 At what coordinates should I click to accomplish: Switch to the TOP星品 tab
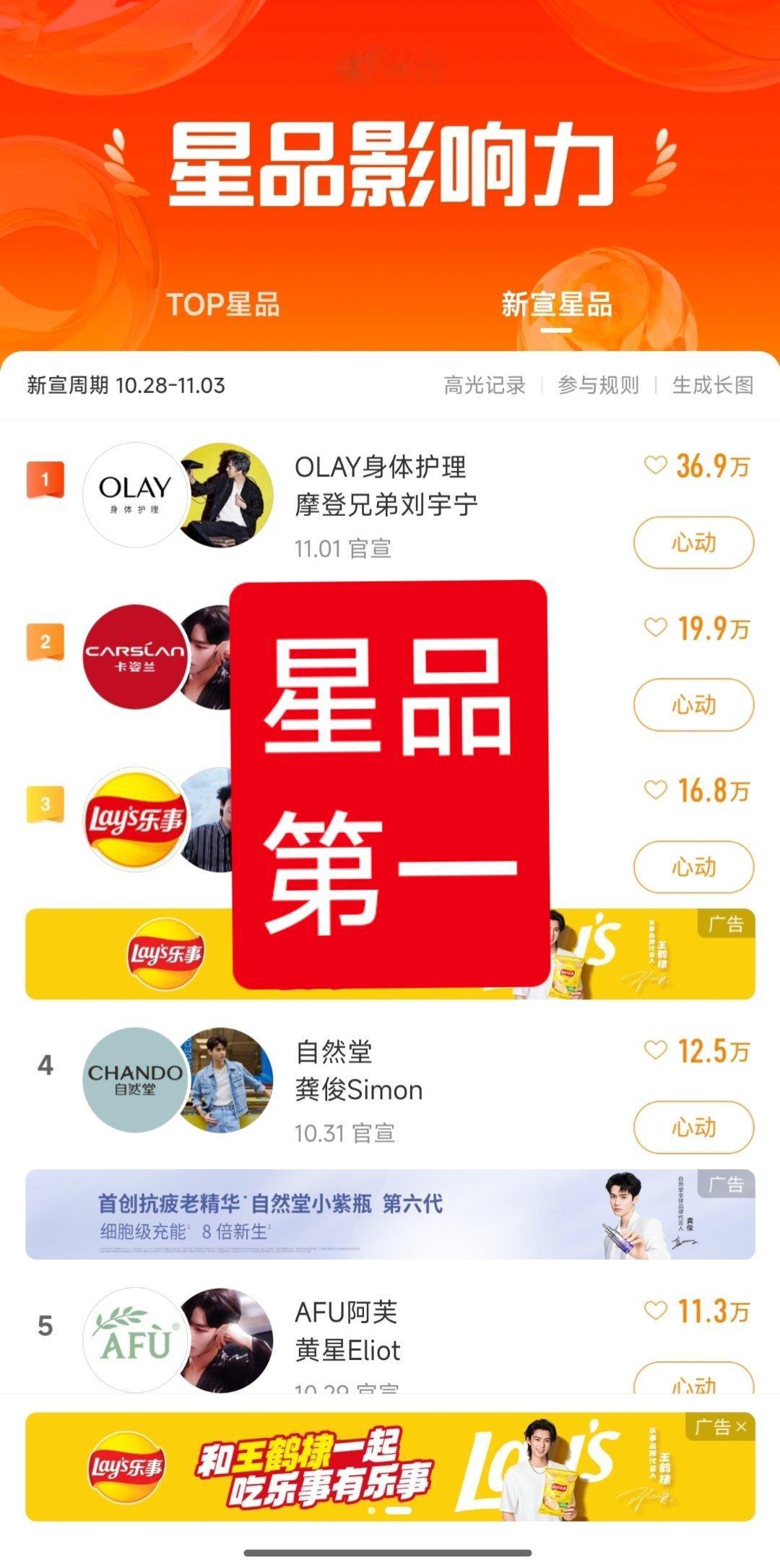[x=224, y=306]
